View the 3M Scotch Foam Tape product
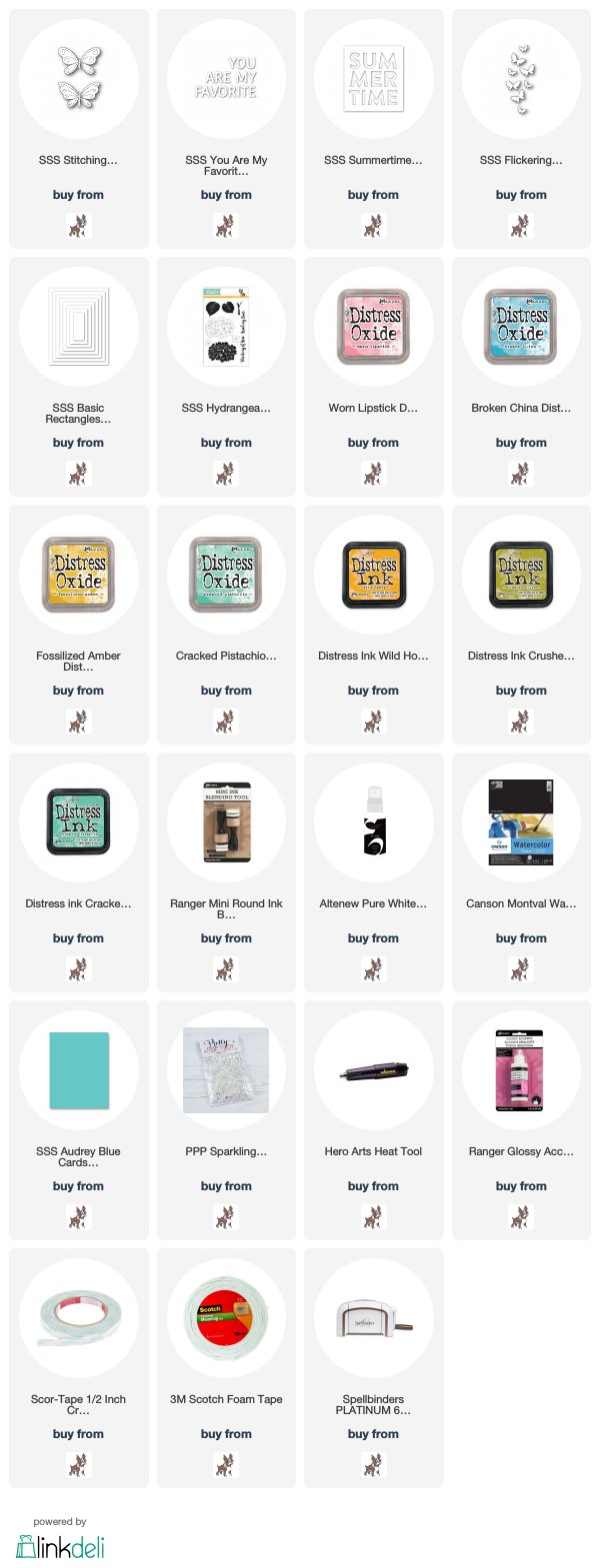Screen dimensions: 600x1568 tap(226, 1318)
